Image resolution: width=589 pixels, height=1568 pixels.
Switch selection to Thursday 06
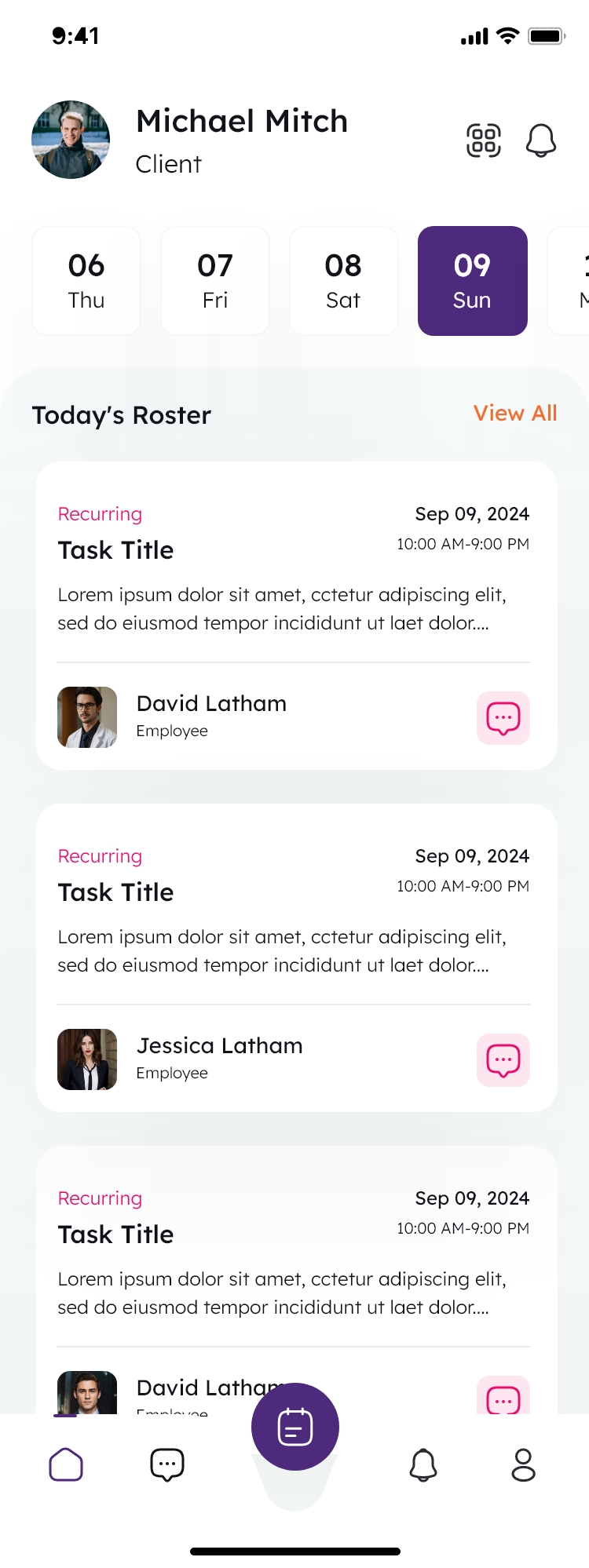tap(86, 280)
